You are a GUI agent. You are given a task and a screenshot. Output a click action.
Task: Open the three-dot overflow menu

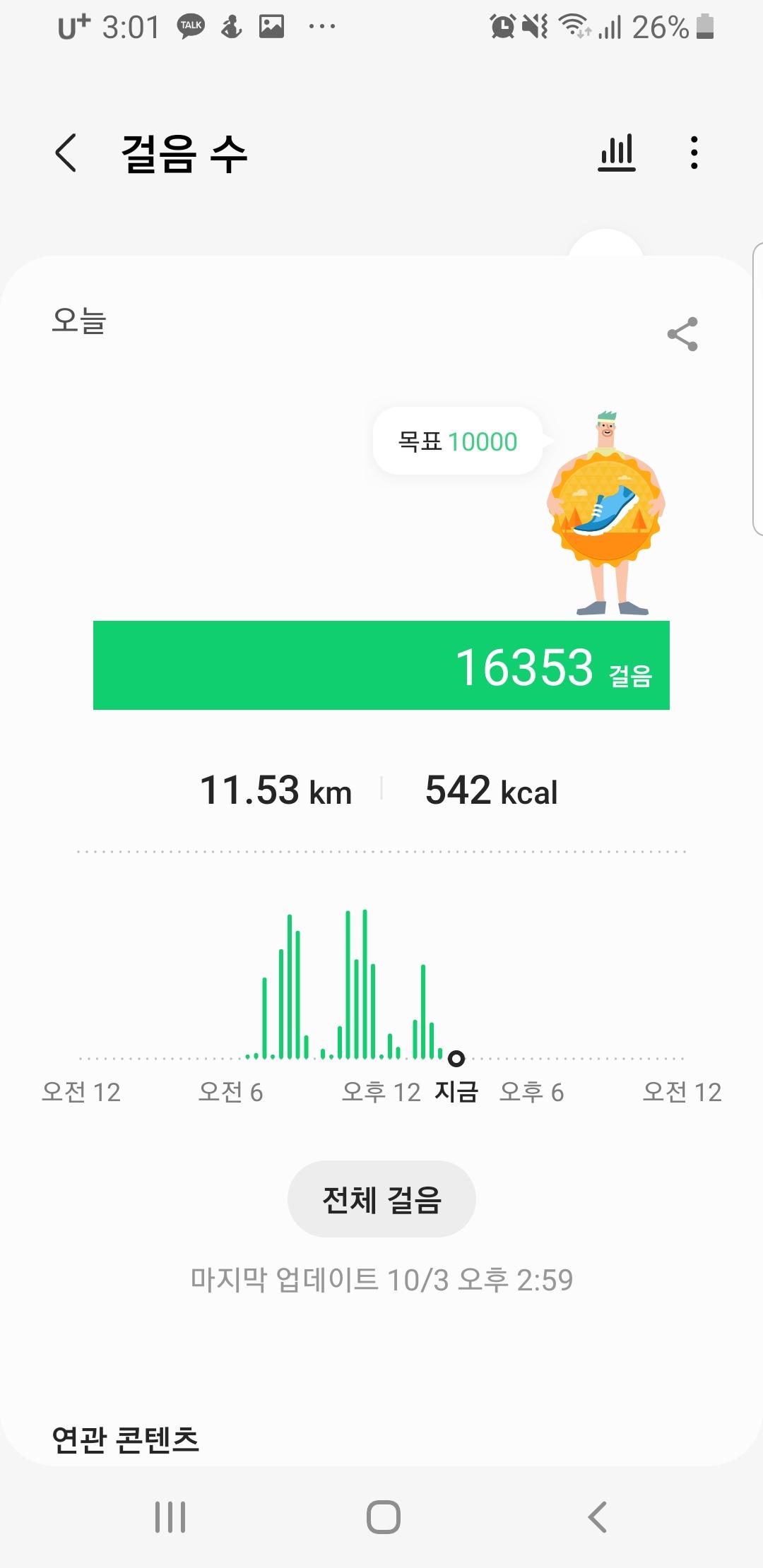pos(694,153)
